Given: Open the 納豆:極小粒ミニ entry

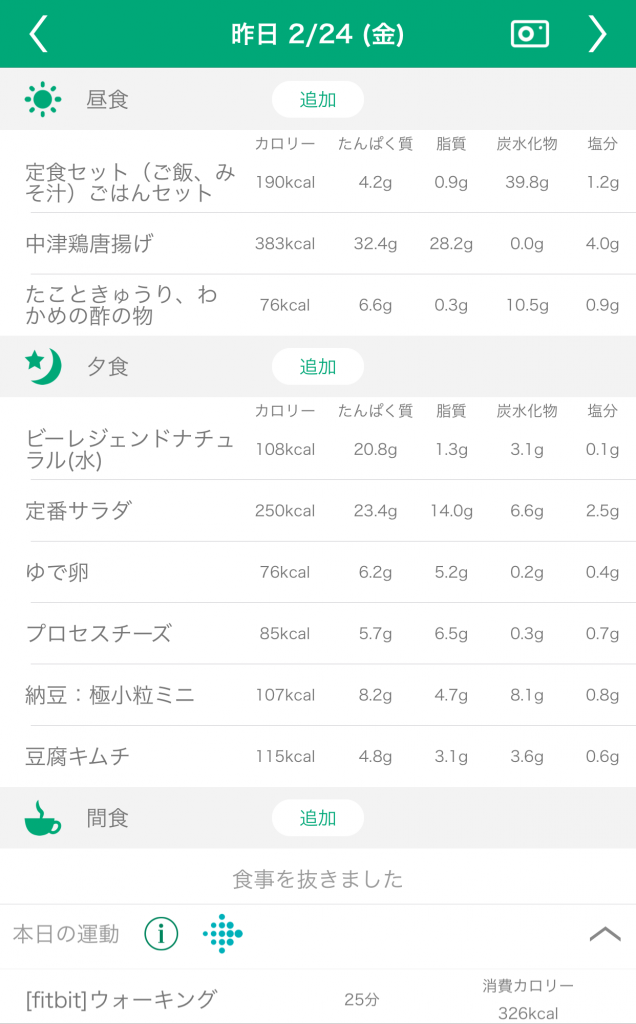Looking at the screenshot, I should (318, 695).
